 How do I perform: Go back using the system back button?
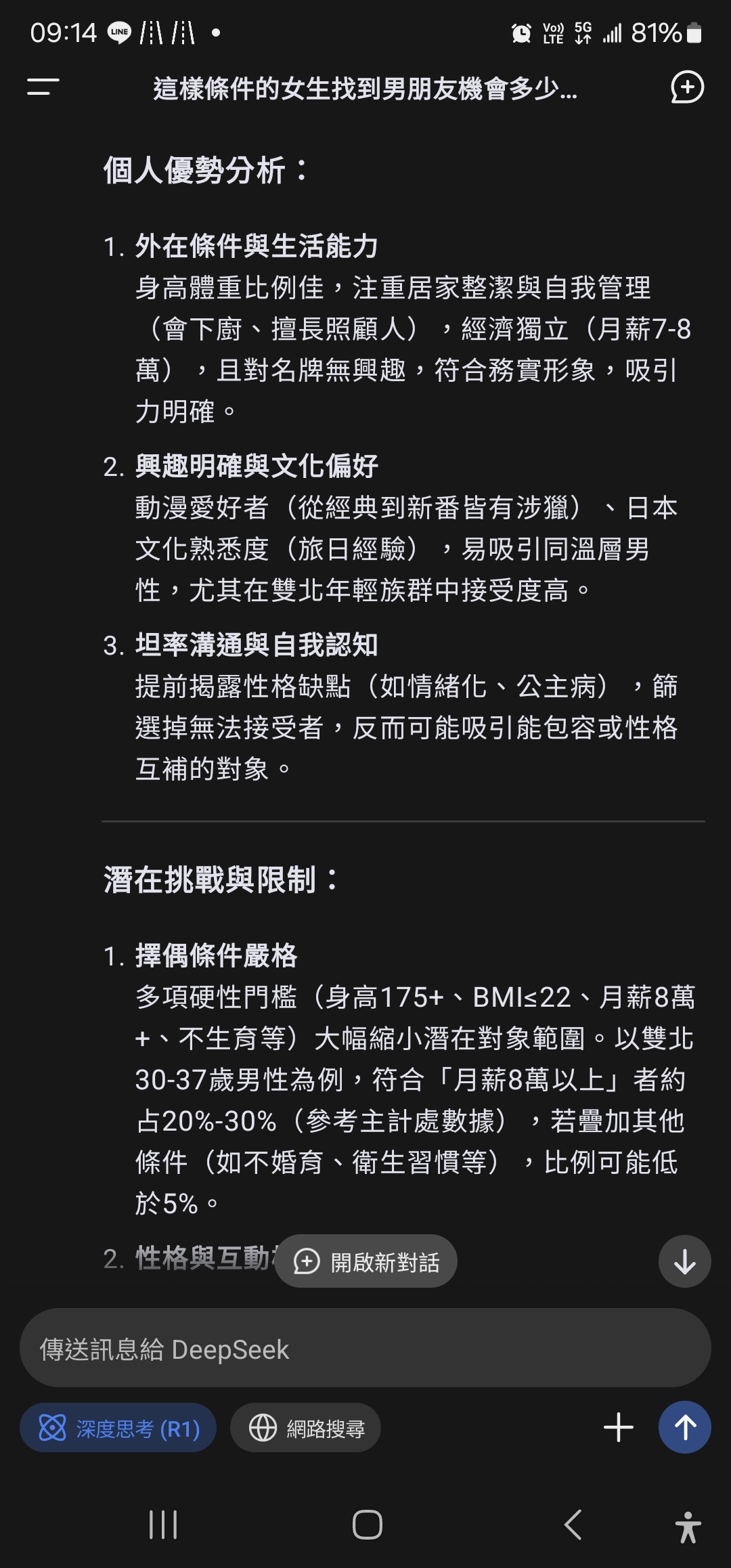573,1525
